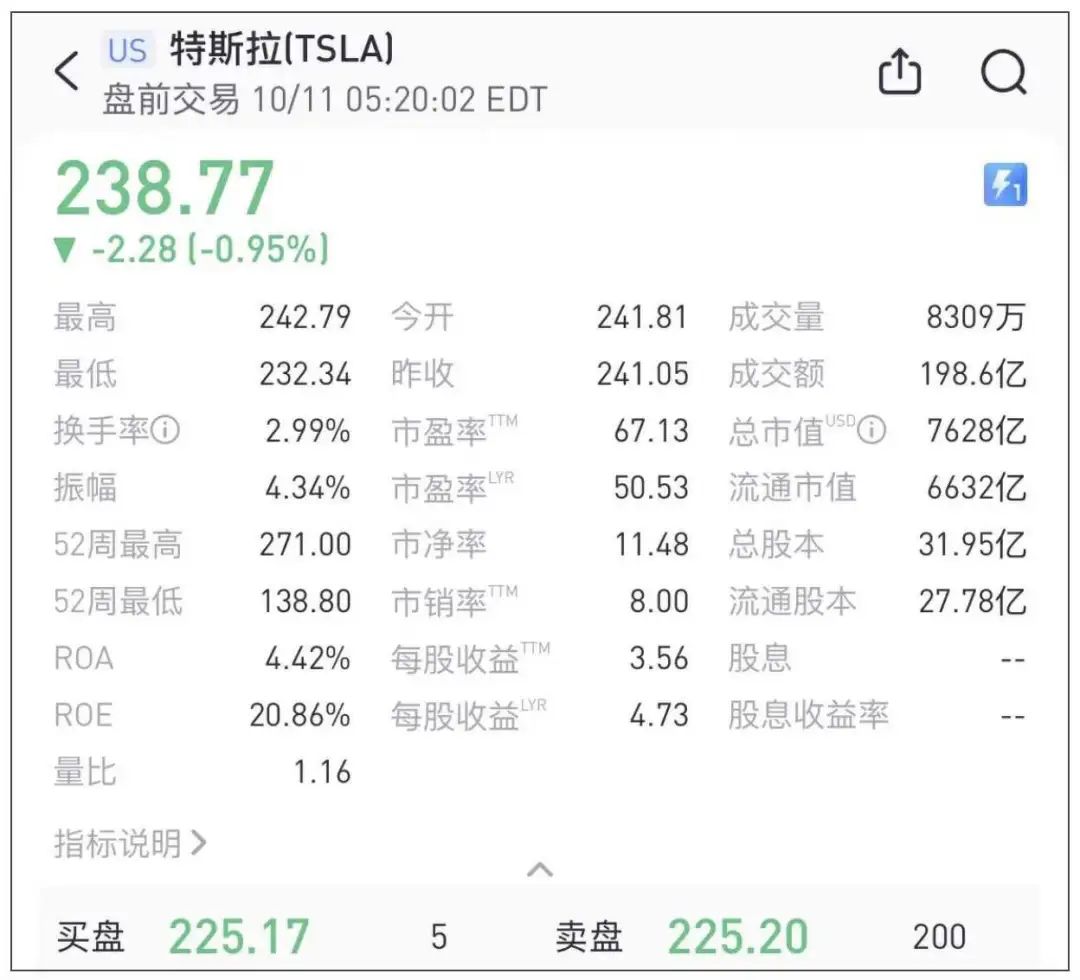This screenshot has width=1080, height=980.
Task: Go back from the TSLA quote page
Action: click(66, 73)
